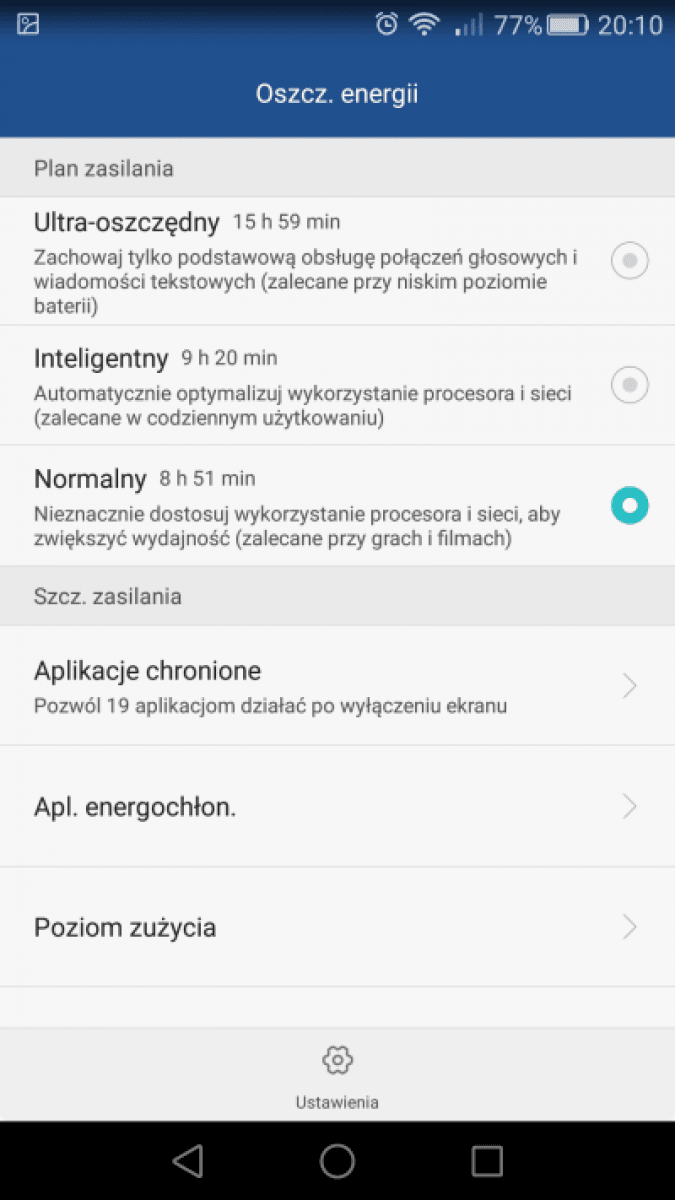Open Poziom zużycia

(337, 927)
